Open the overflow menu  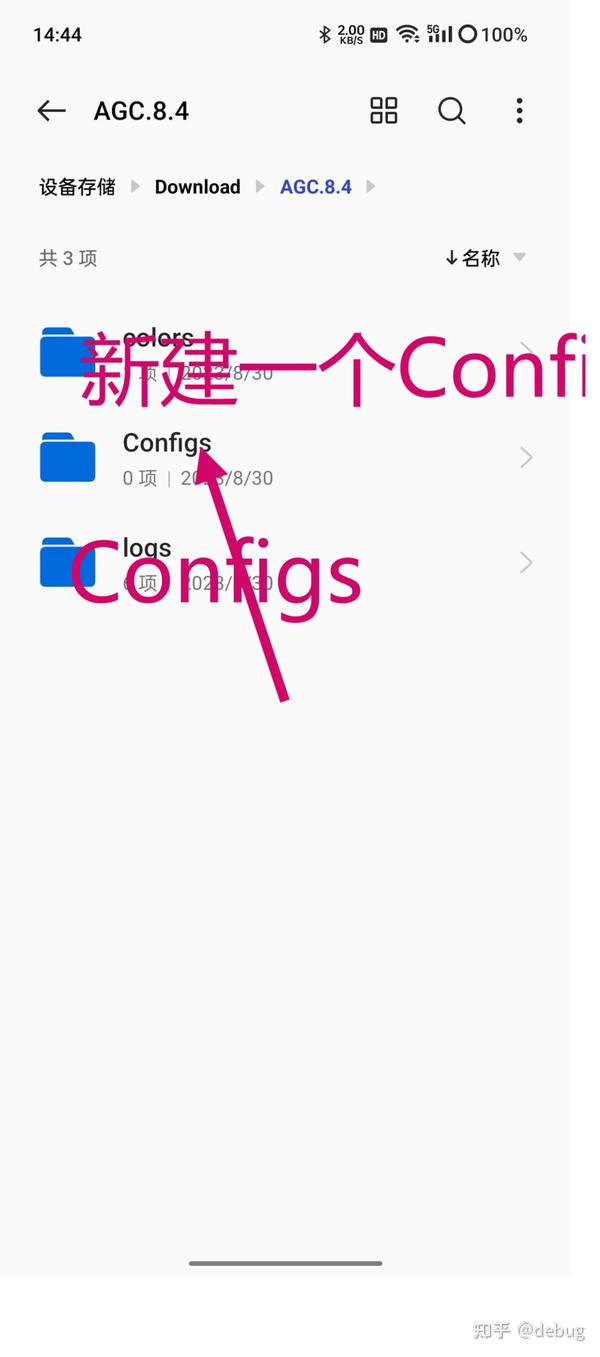click(x=519, y=111)
